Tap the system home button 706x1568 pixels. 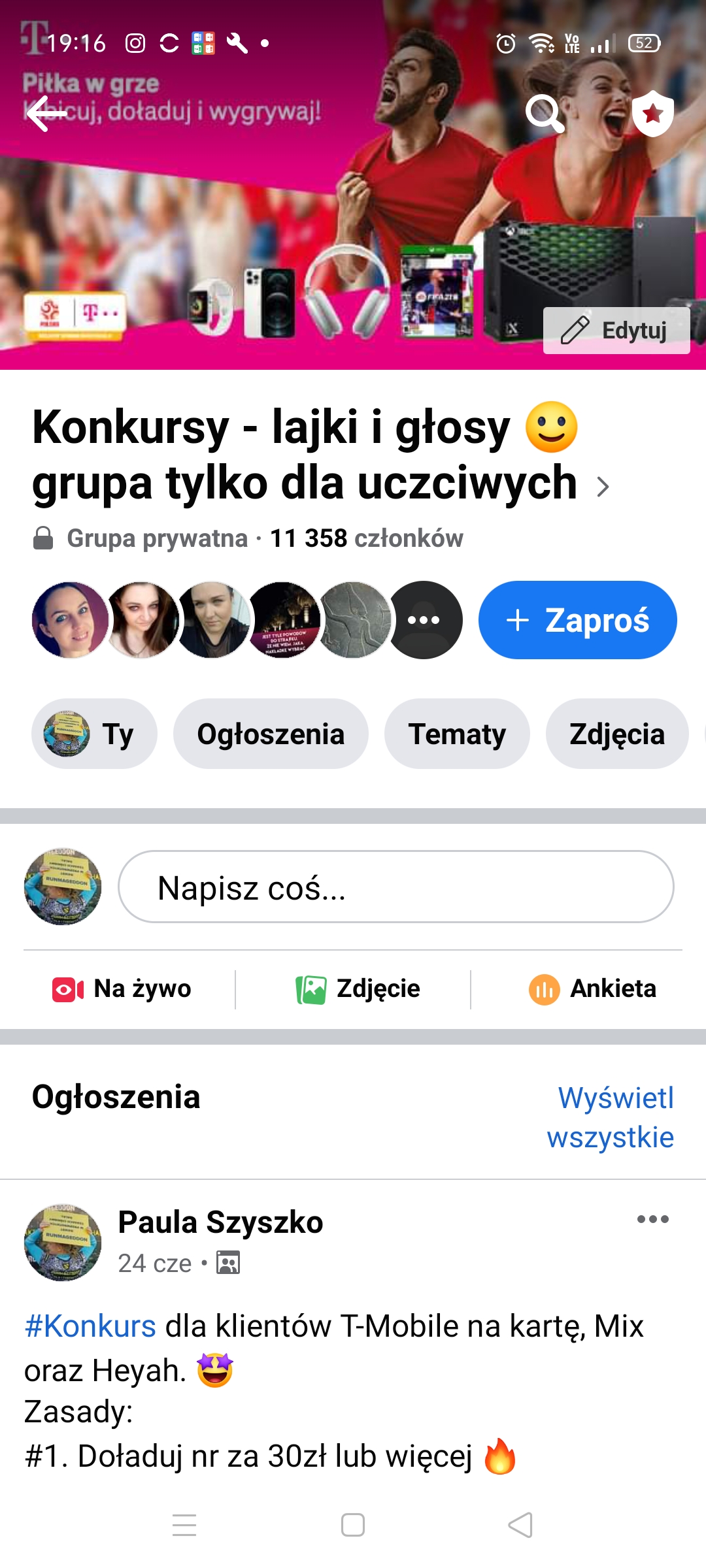(x=353, y=1525)
